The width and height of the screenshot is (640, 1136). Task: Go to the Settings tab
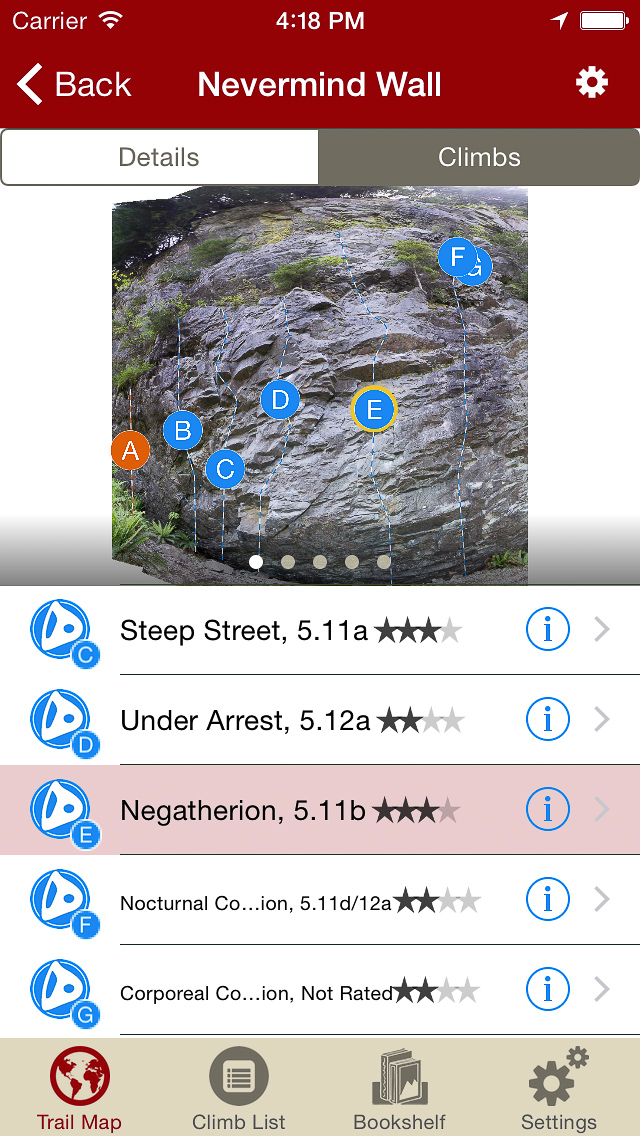tap(558, 1090)
